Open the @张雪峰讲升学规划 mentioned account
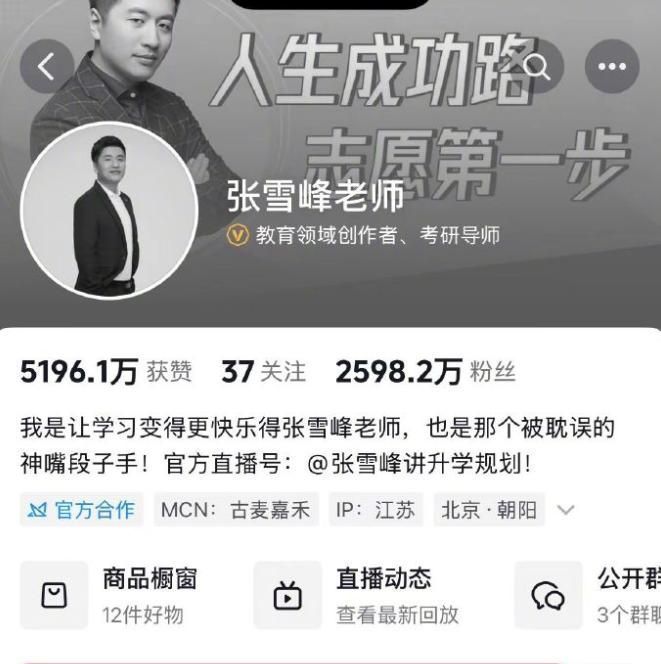Screen dimensions: 661x664 pos(418,463)
